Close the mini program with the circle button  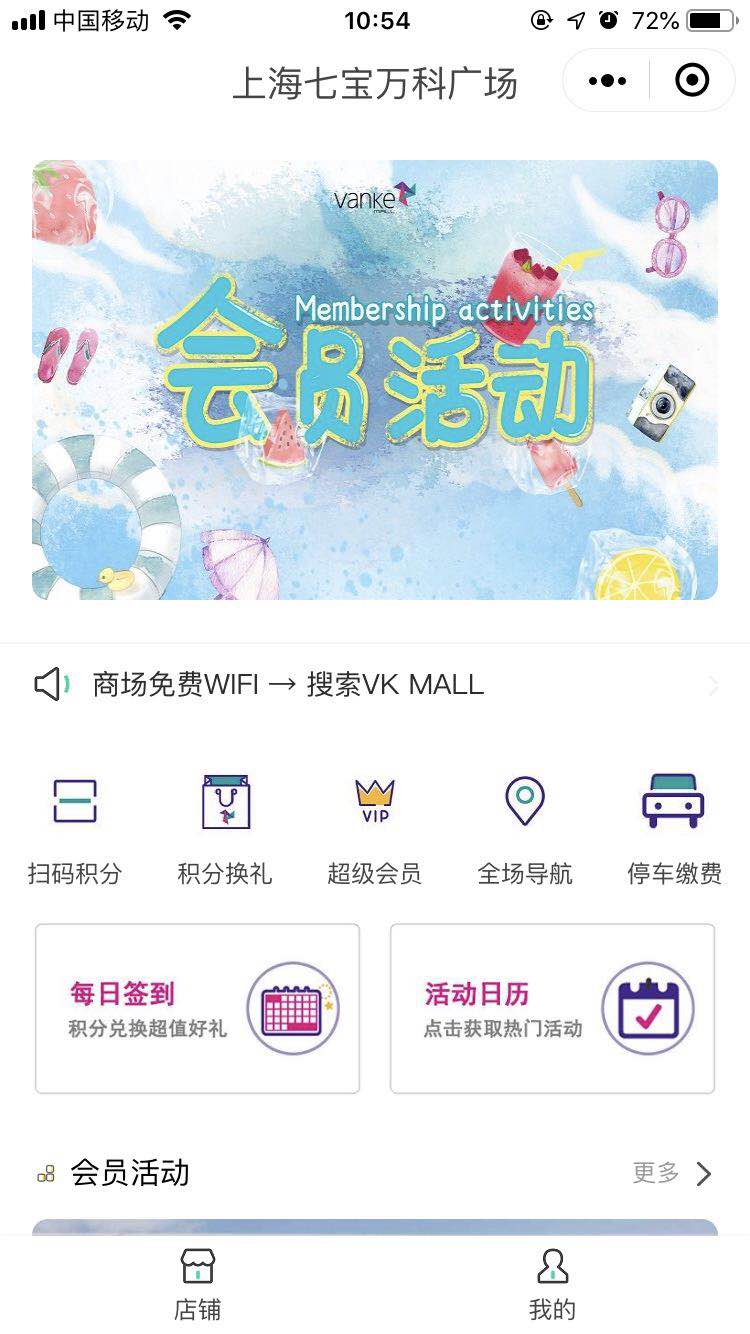(692, 80)
